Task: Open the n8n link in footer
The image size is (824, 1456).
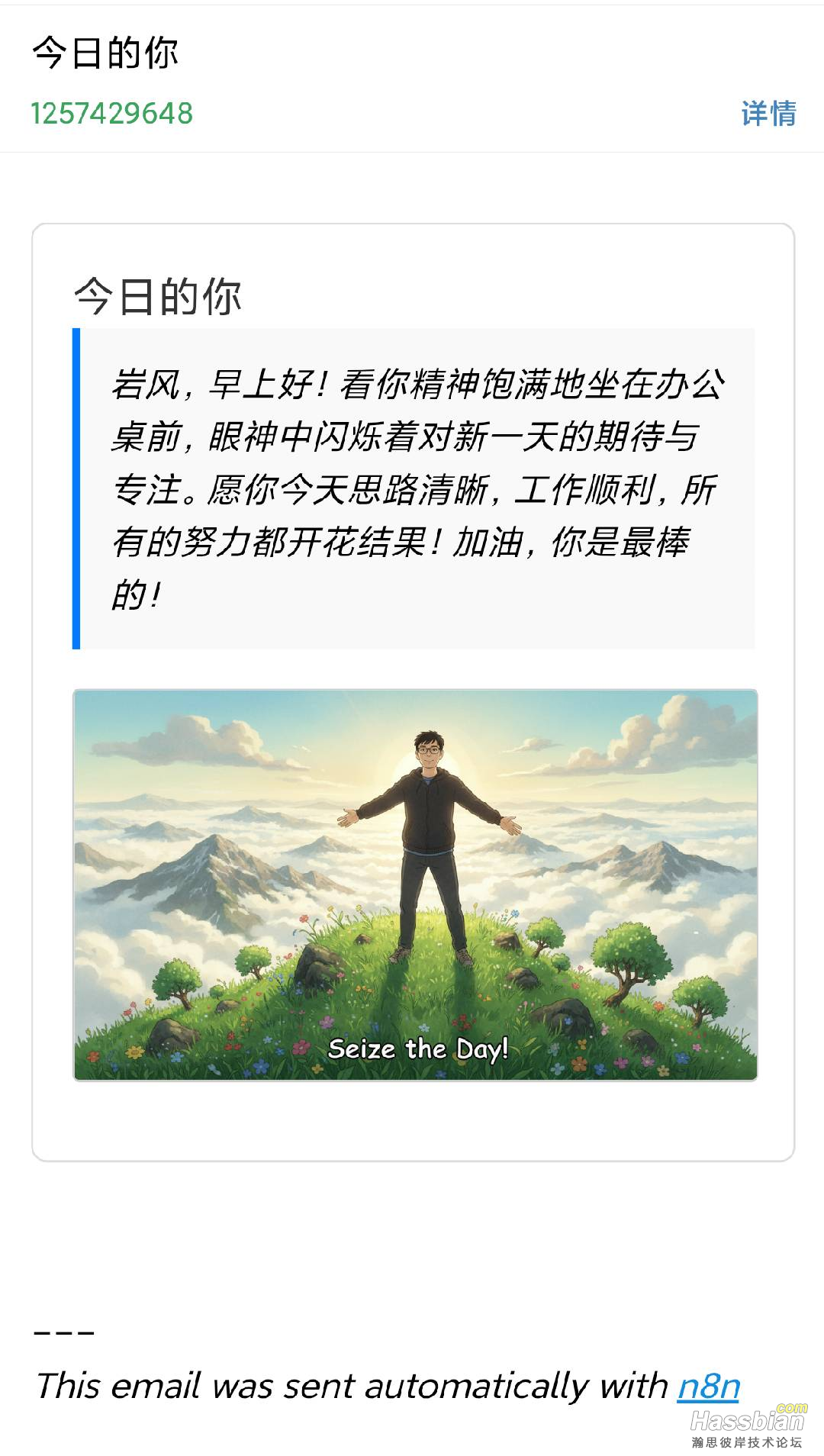Action: click(x=709, y=1386)
